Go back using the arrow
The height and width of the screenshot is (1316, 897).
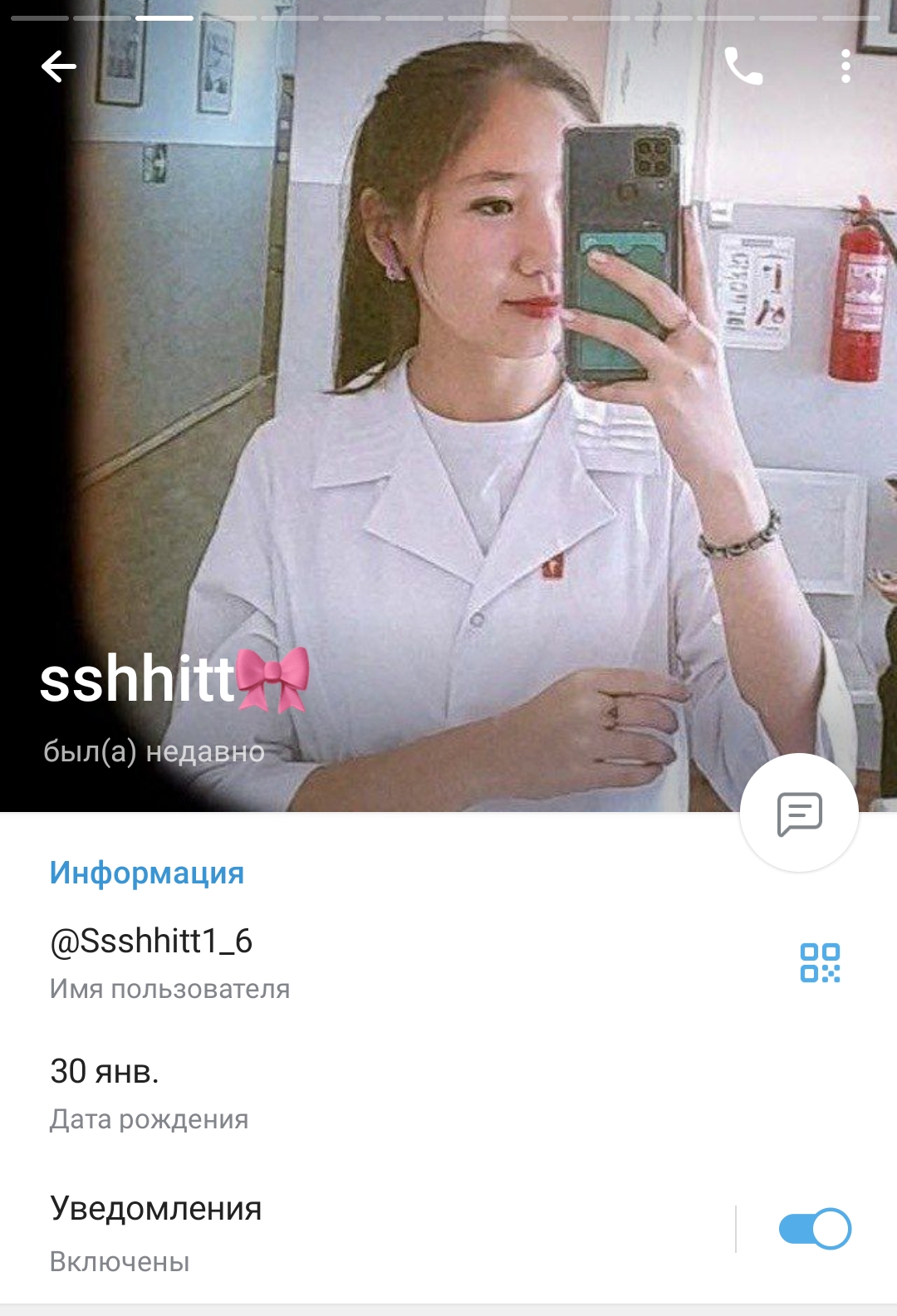click(59, 66)
